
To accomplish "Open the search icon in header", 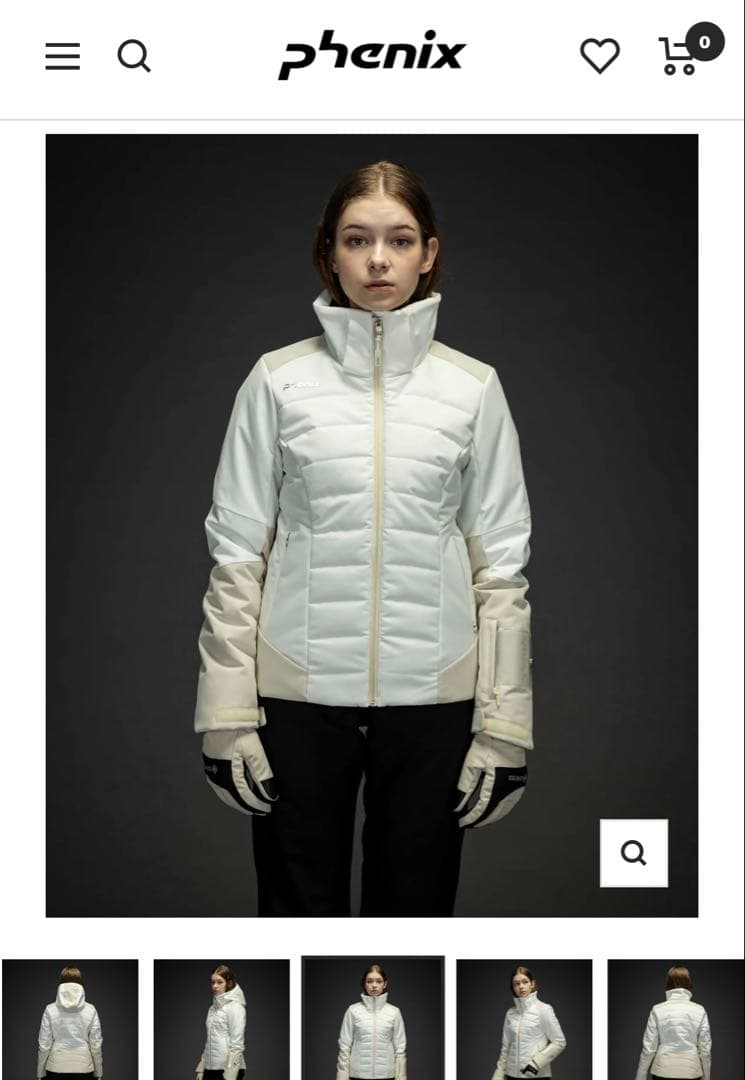I will click(134, 56).
